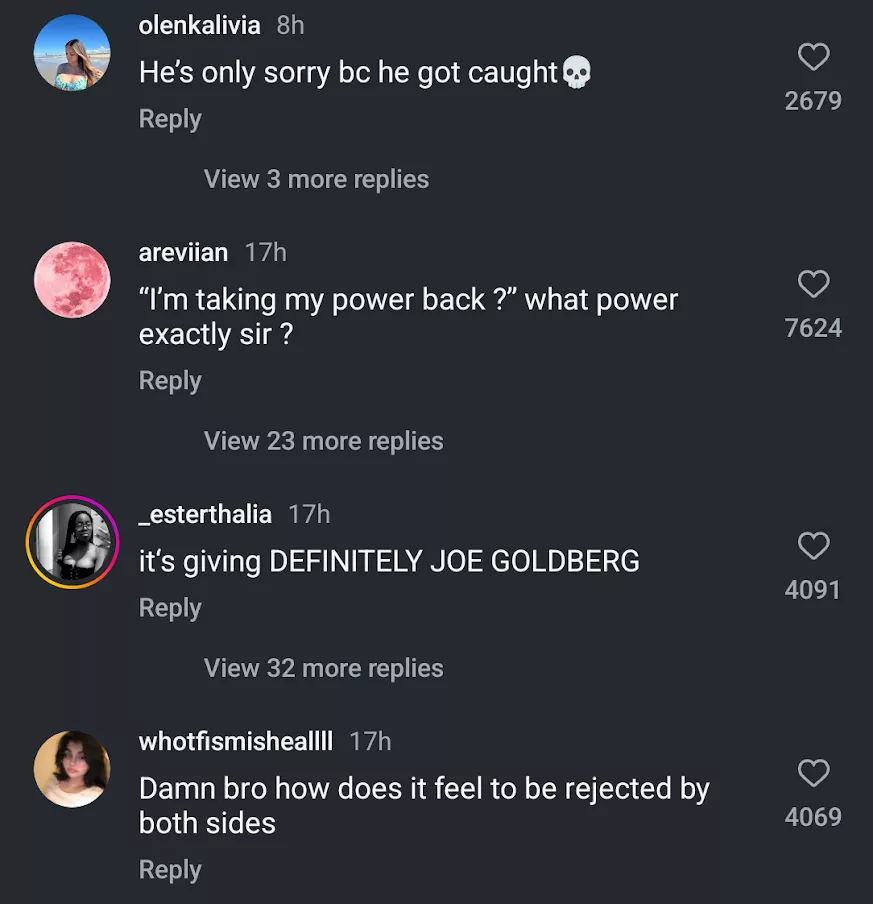Like whotfismisheallll's comment
This screenshot has width=873, height=904.
813,773
